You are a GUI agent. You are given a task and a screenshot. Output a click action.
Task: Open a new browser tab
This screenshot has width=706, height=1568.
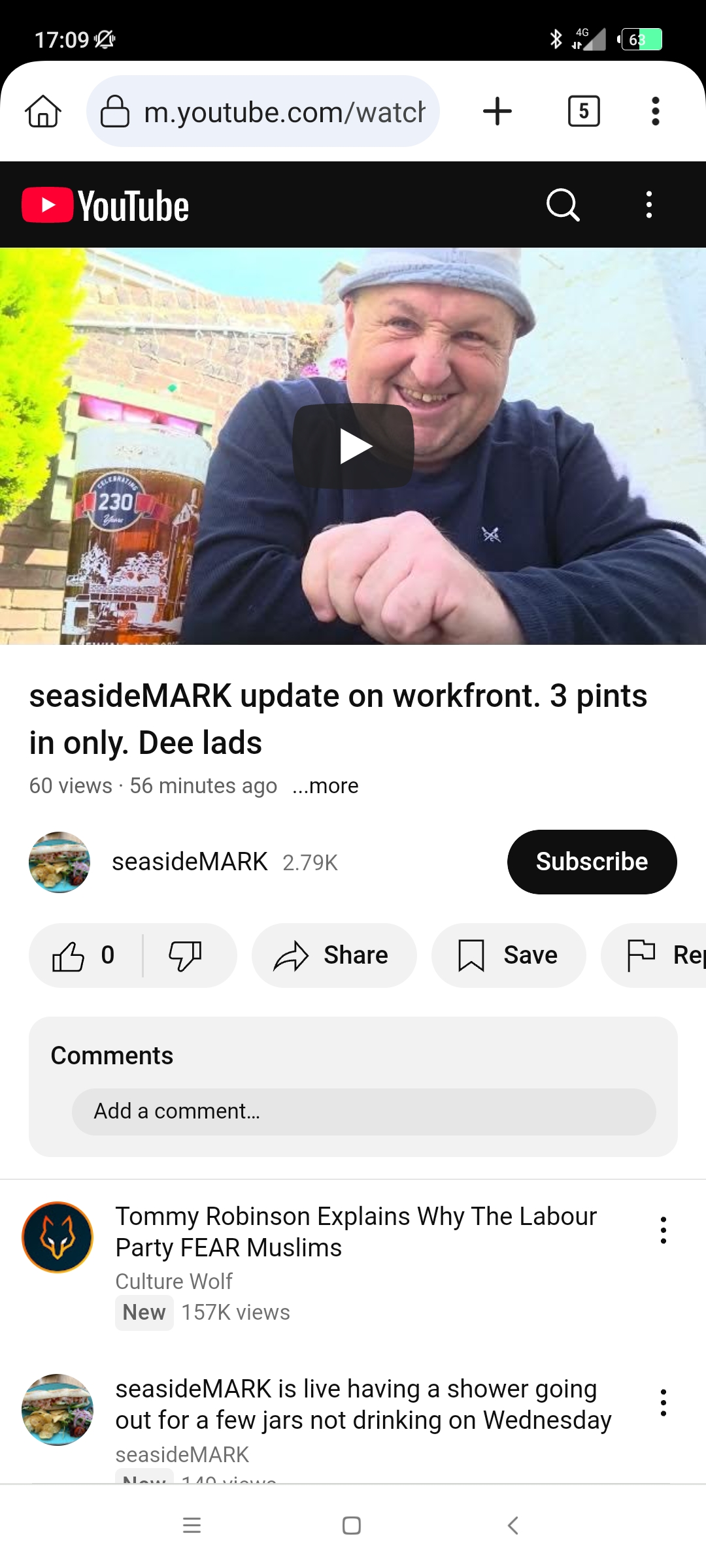point(497,111)
